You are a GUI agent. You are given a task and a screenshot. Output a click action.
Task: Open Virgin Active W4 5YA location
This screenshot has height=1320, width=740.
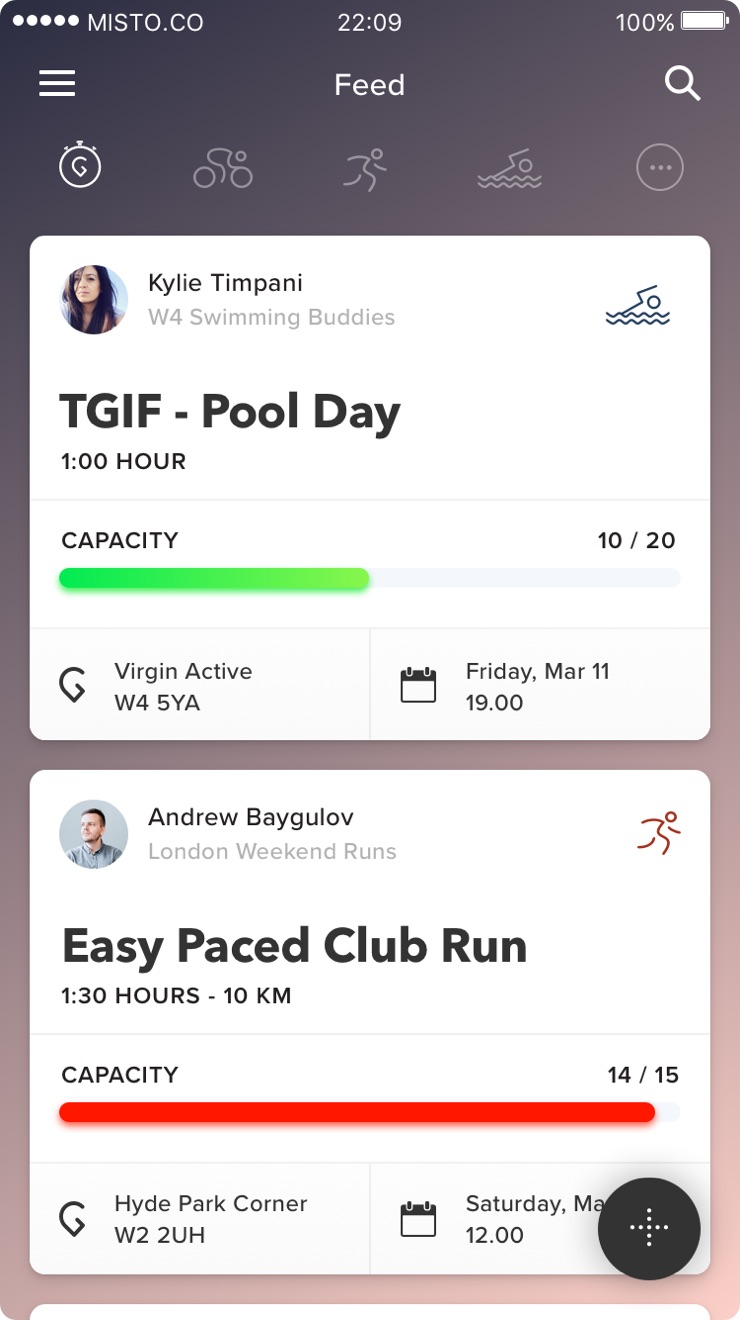pyautogui.click(x=200, y=686)
